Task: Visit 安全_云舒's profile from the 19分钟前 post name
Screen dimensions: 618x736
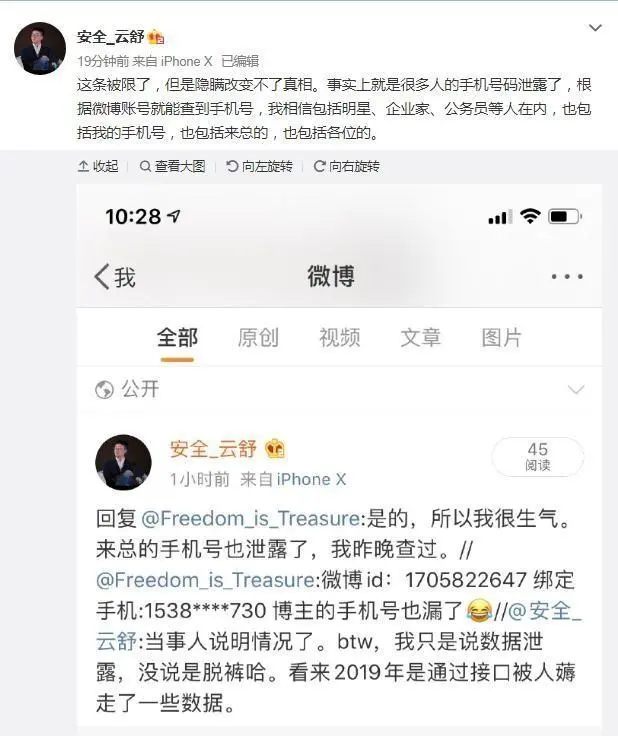Action: [111, 37]
